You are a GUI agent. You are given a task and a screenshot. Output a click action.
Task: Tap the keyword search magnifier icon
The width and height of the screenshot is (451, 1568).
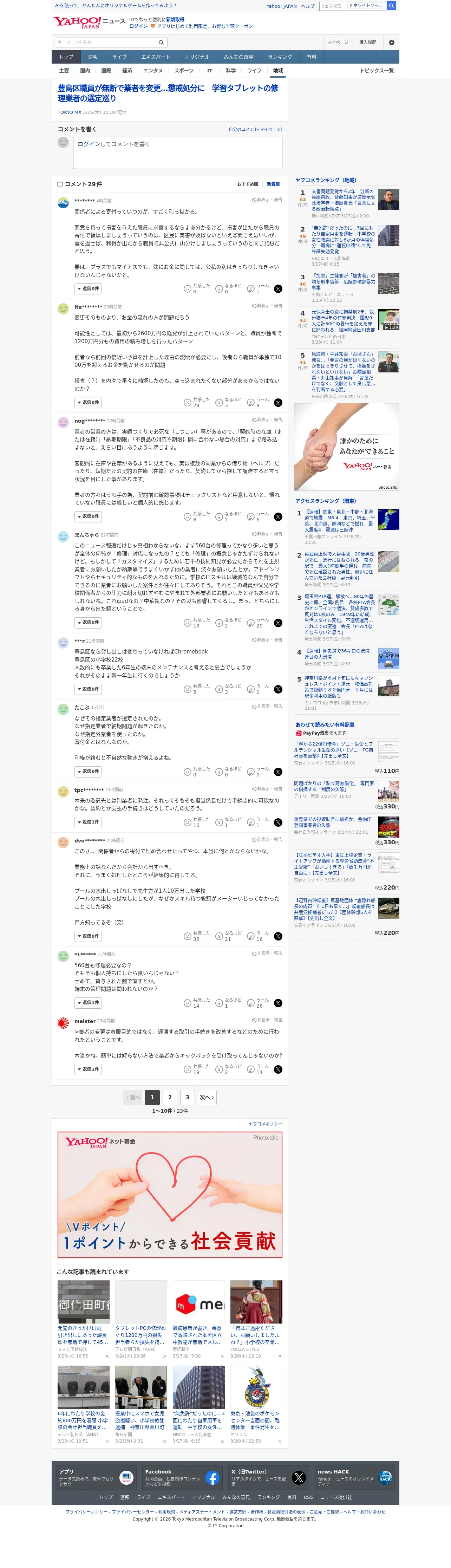coord(161,43)
